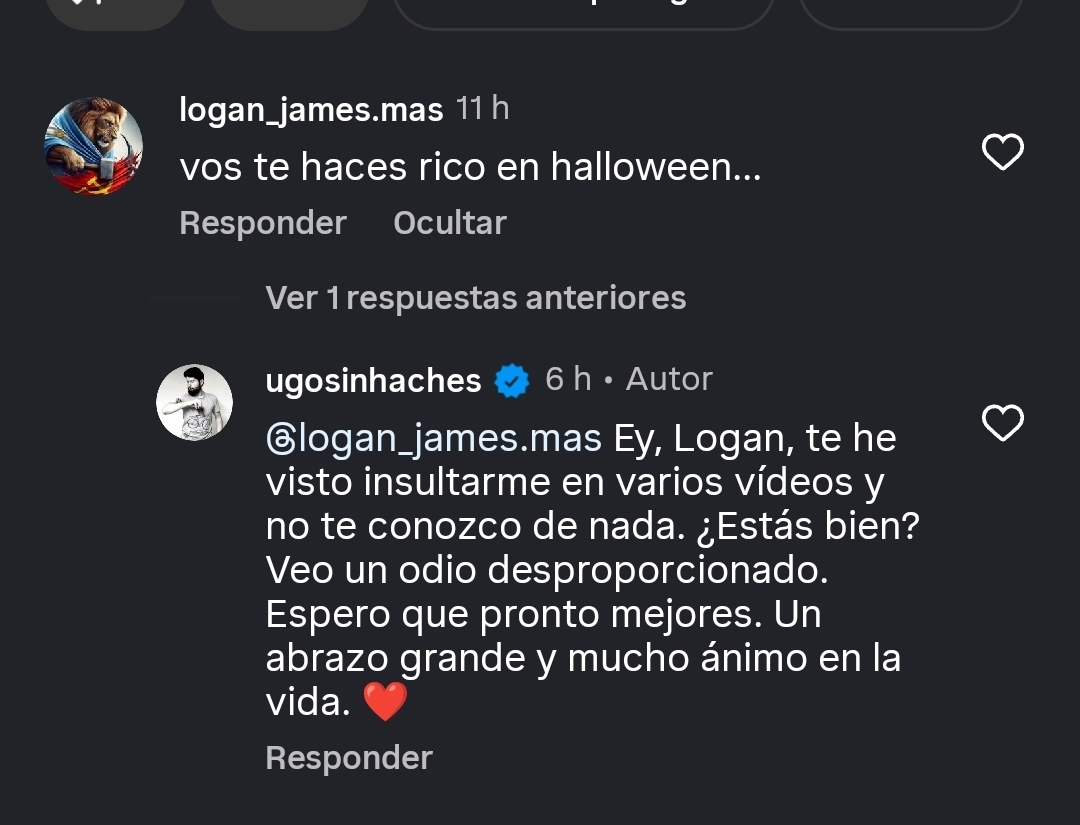1080x825 pixels.
Task: Like logan_james.mas's comment
Action: pyautogui.click(x=1002, y=153)
